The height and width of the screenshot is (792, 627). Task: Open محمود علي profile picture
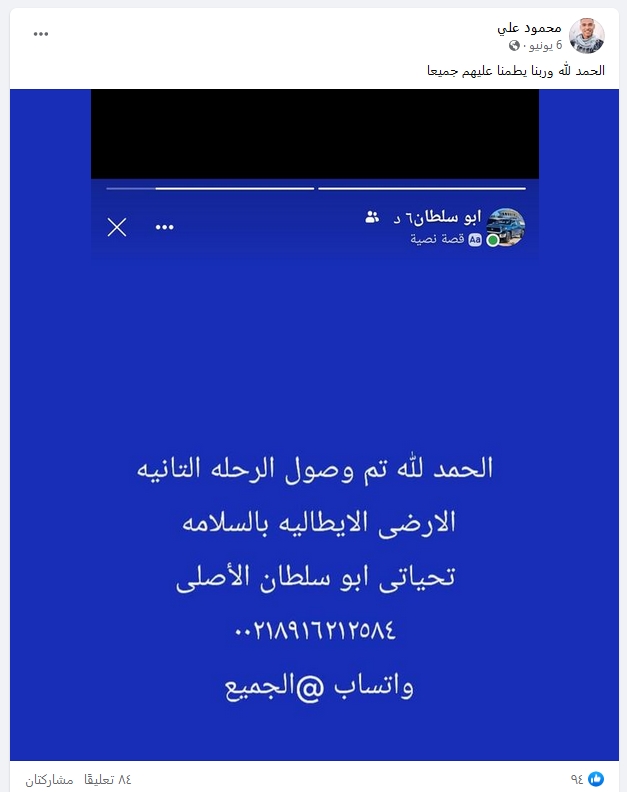tap(586, 35)
